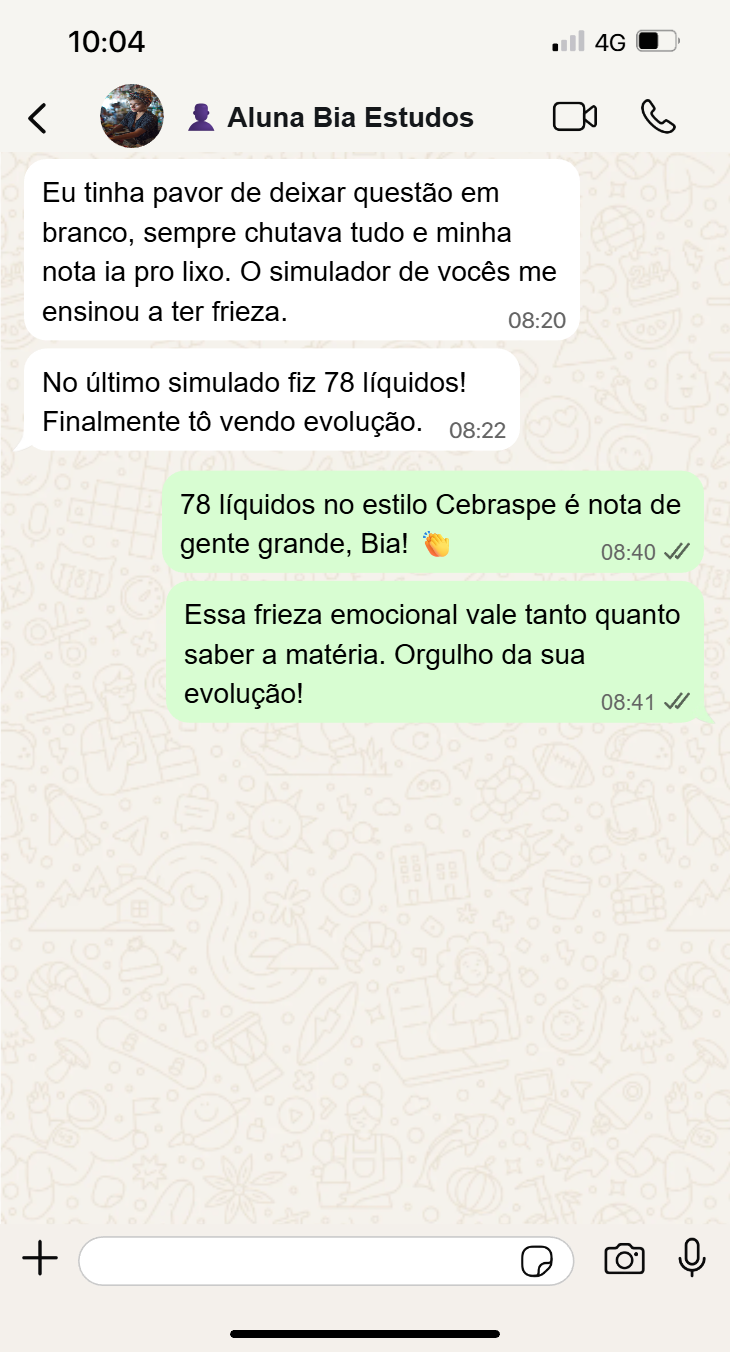The image size is (730, 1352).
Task: Open the attachment plus menu
Action: pyautogui.click(x=39, y=1259)
